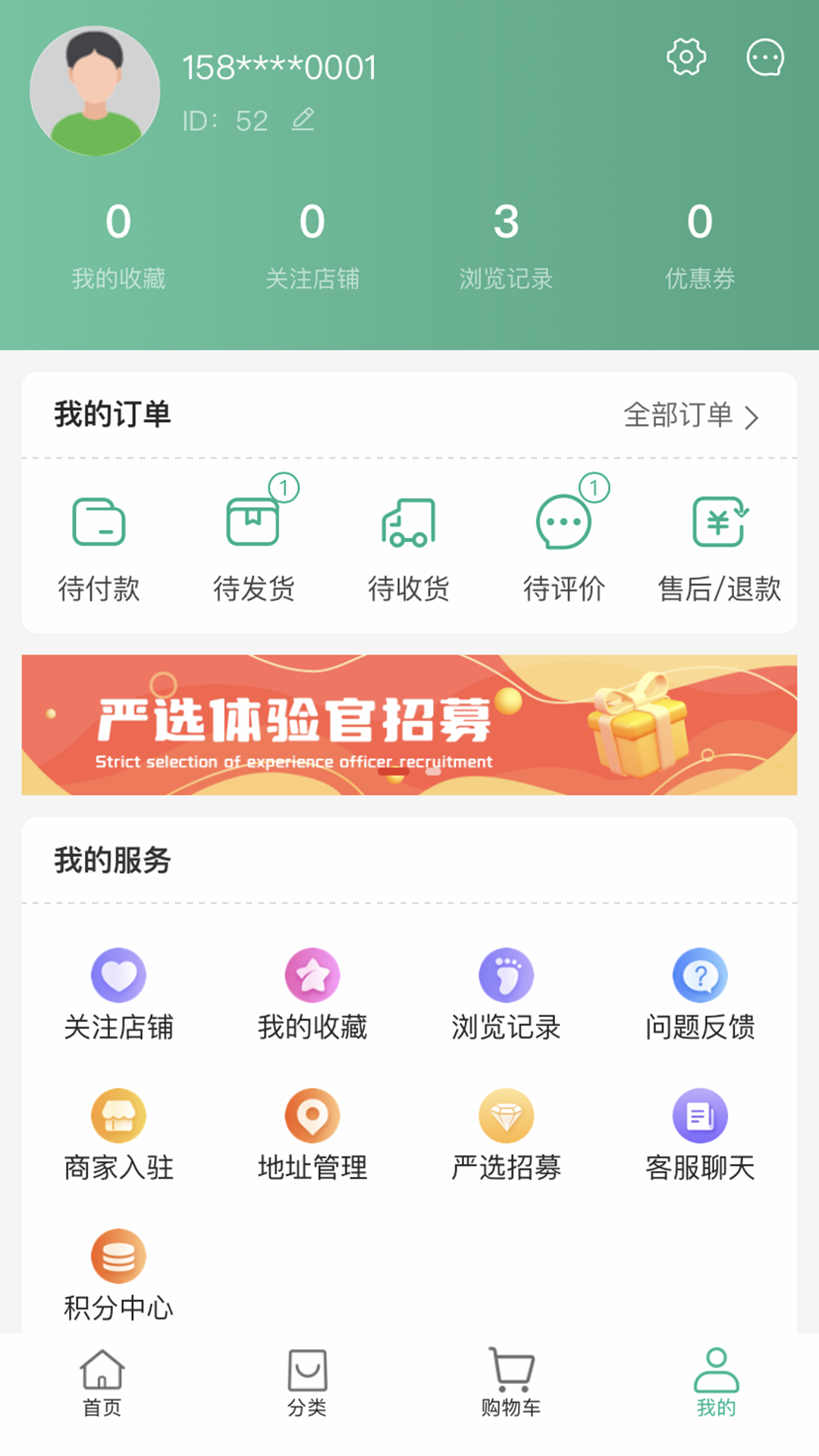Image resolution: width=819 pixels, height=1456 pixels.
Task: Switch to the 购物车 cart tab
Action: click(511, 1384)
